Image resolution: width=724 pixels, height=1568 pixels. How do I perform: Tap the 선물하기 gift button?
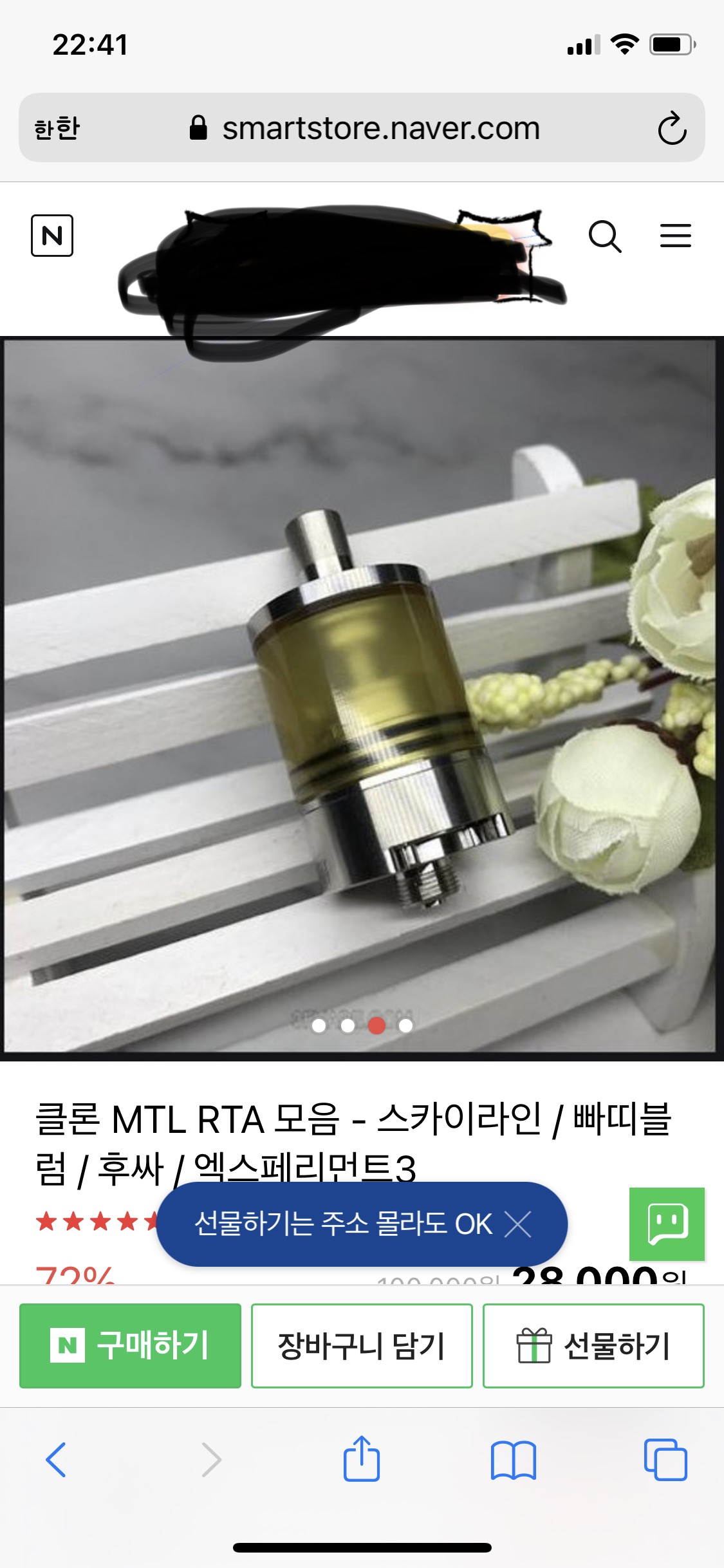pyautogui.click(x=593, y=1346)
